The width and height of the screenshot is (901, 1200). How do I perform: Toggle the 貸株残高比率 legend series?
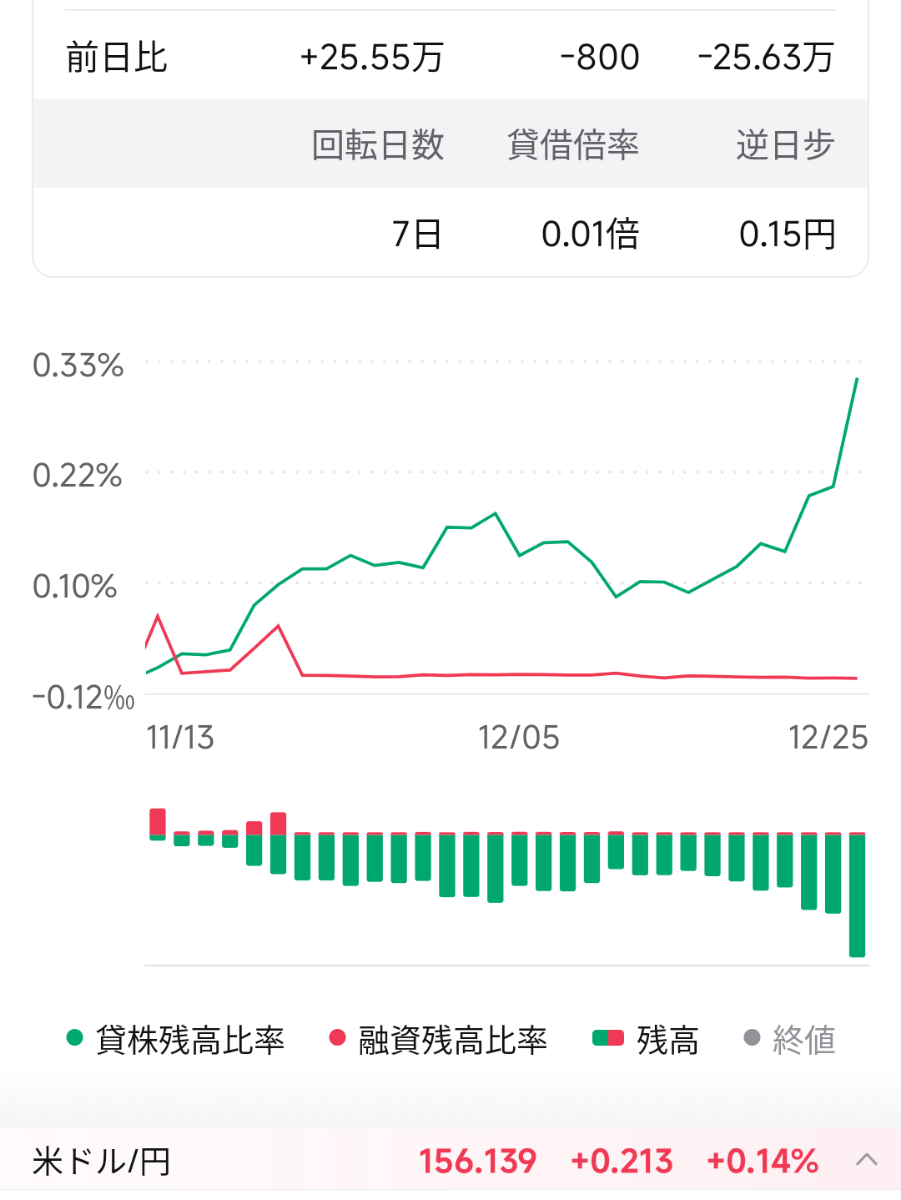tap(176, 1040)
